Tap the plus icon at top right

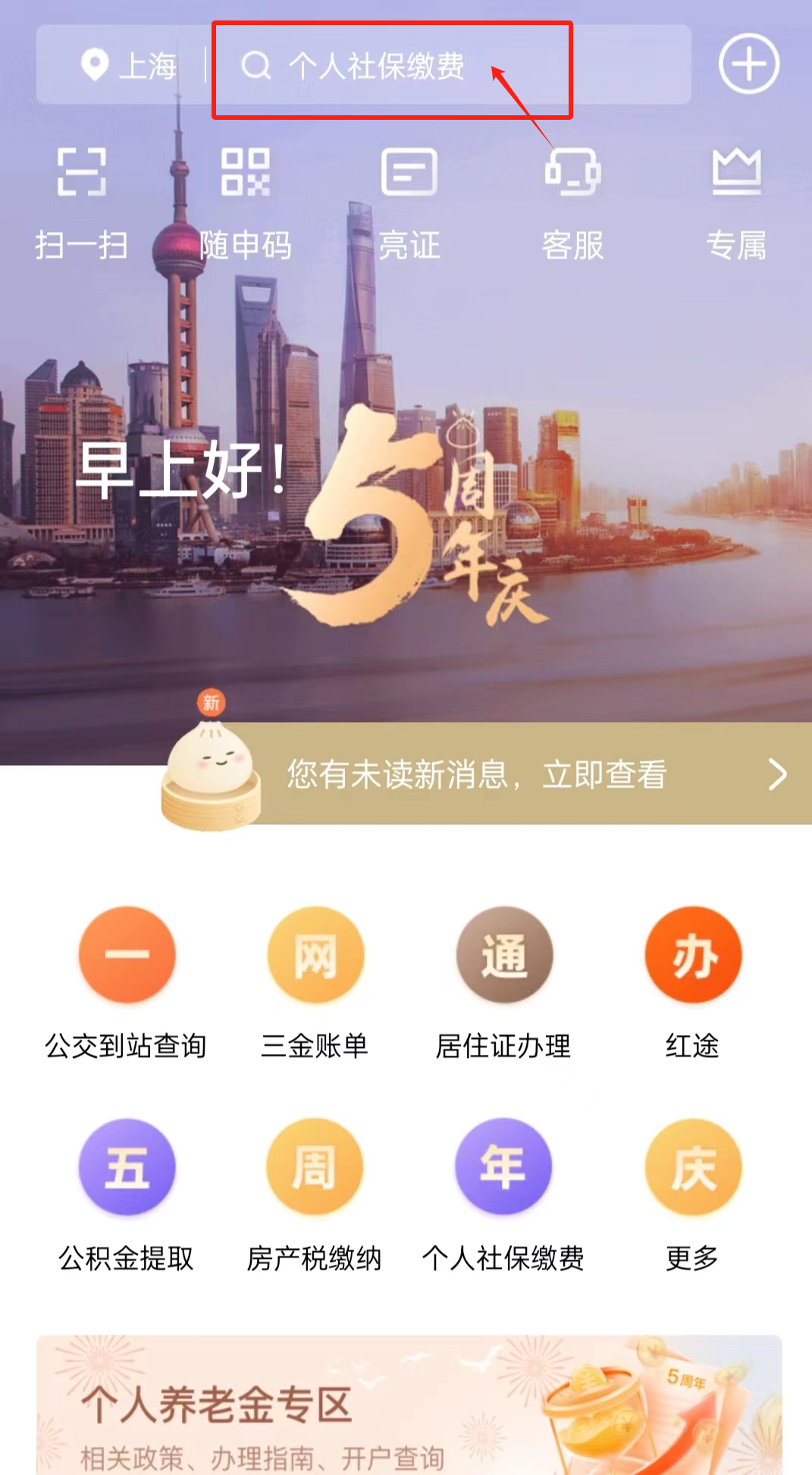tap(748, 64)
